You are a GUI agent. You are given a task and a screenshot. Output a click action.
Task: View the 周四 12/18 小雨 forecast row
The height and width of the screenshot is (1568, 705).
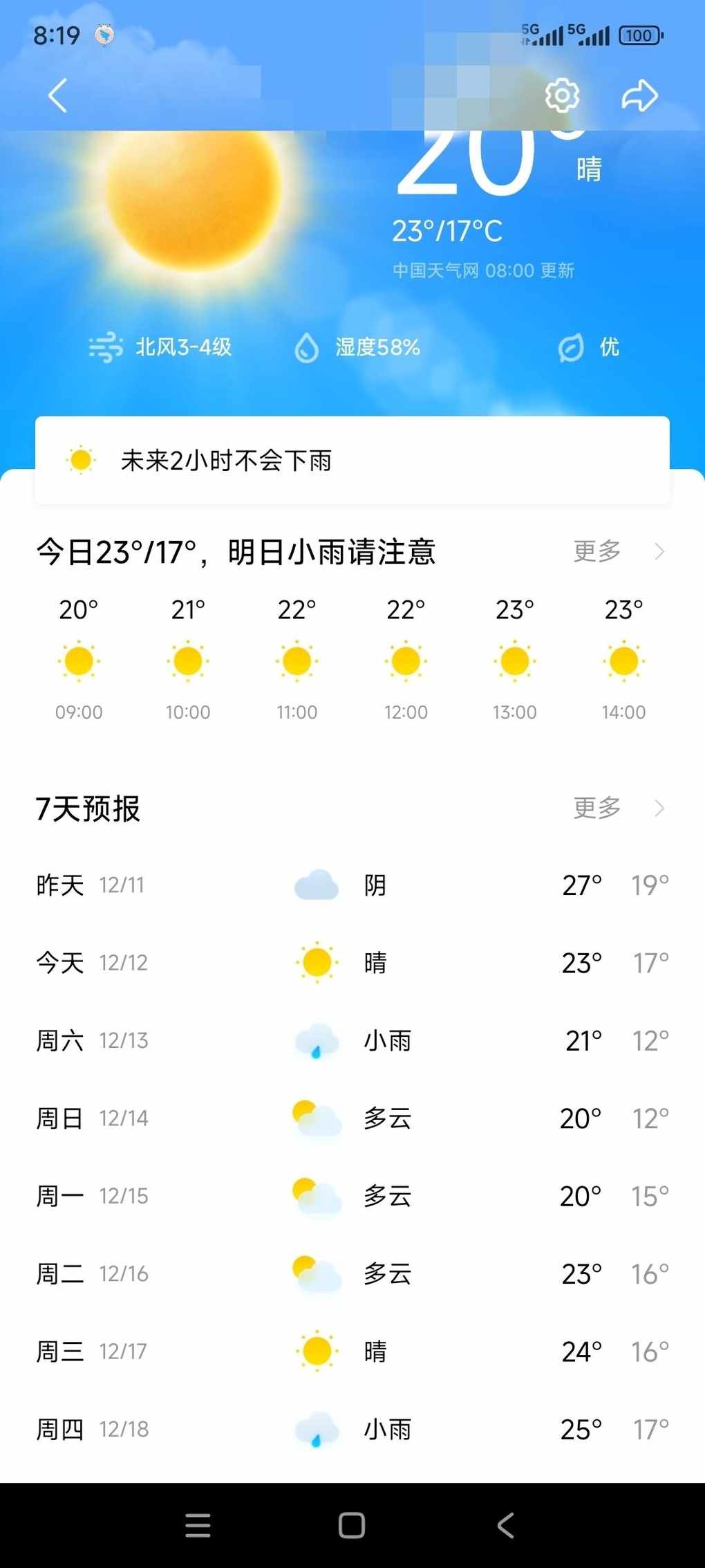pos(352,1429)
